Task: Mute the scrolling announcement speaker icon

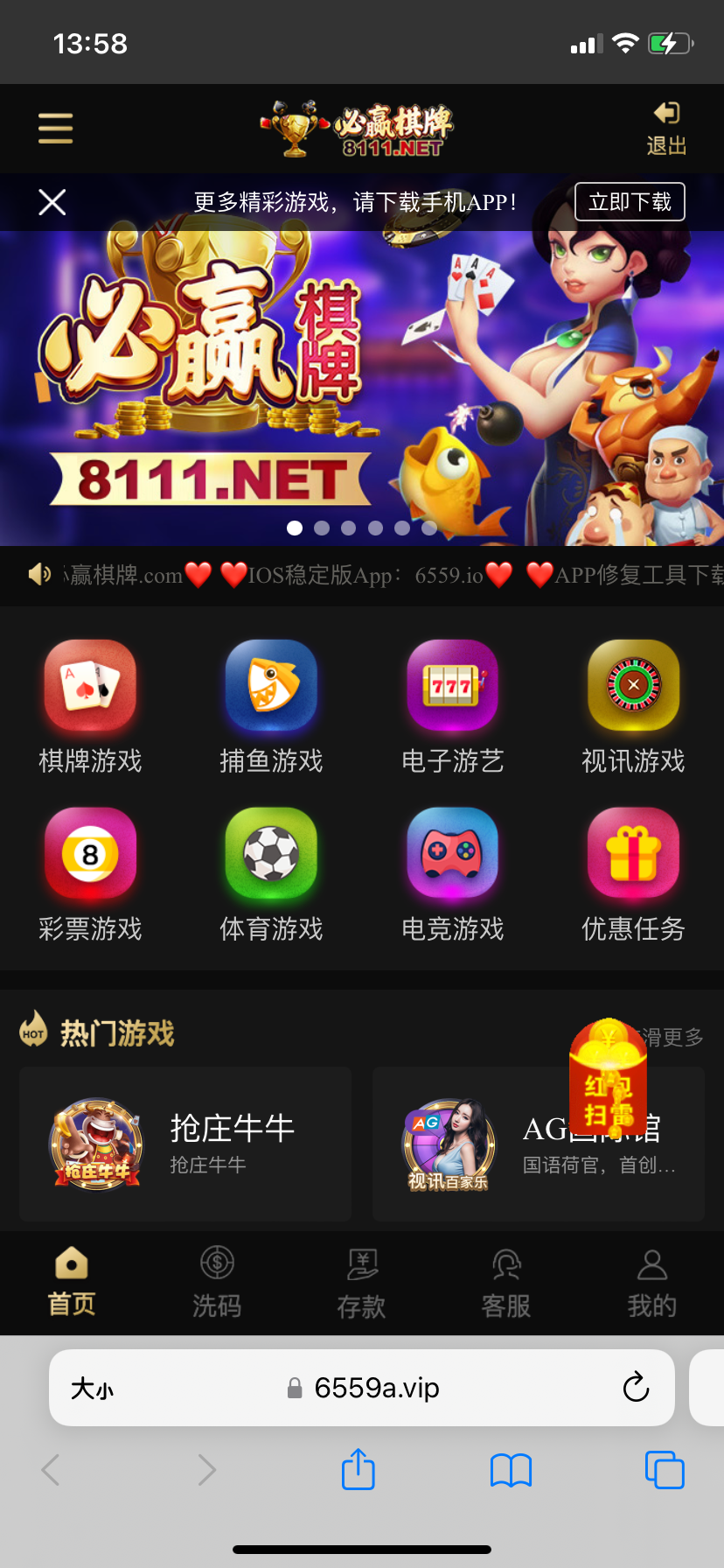Action: click(x=38, y=575)
